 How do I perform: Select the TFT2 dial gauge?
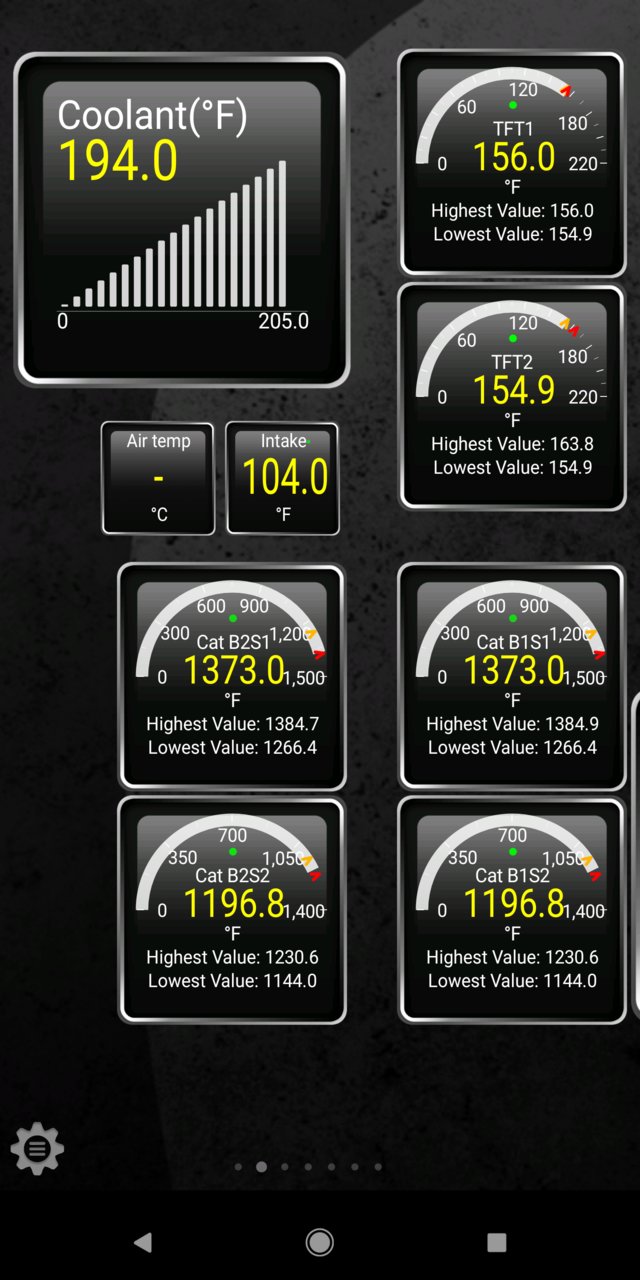(512, 396)
